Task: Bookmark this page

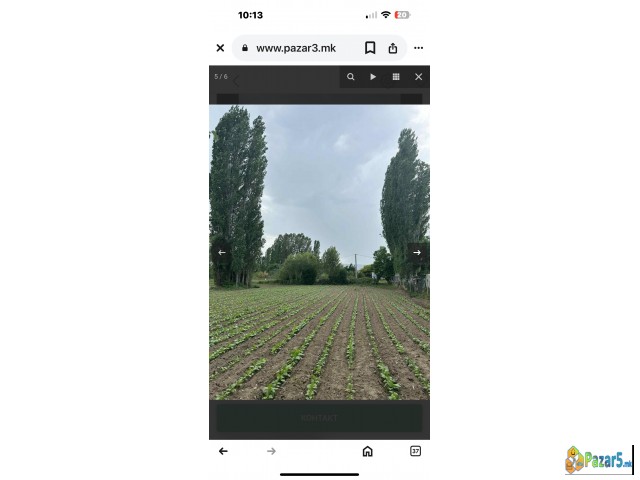Action: pos(370,48)
